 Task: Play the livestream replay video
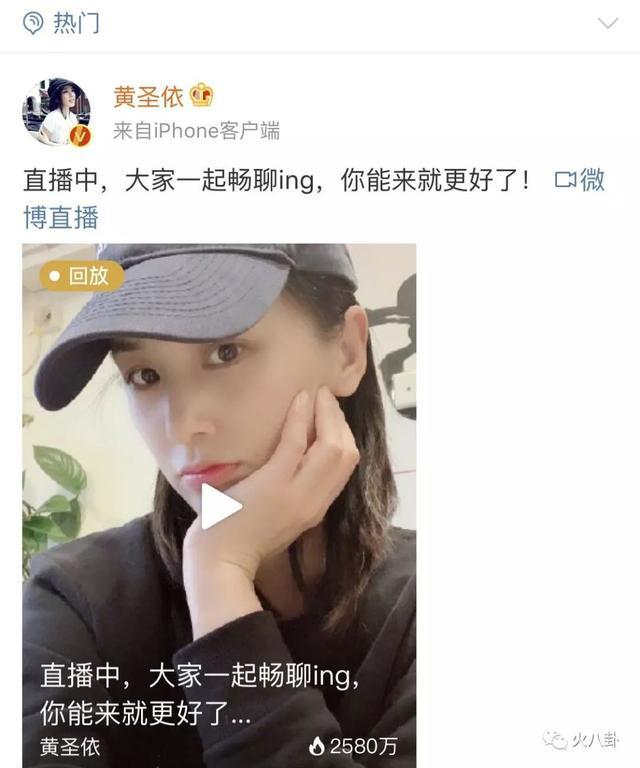(x=220, y=506)
